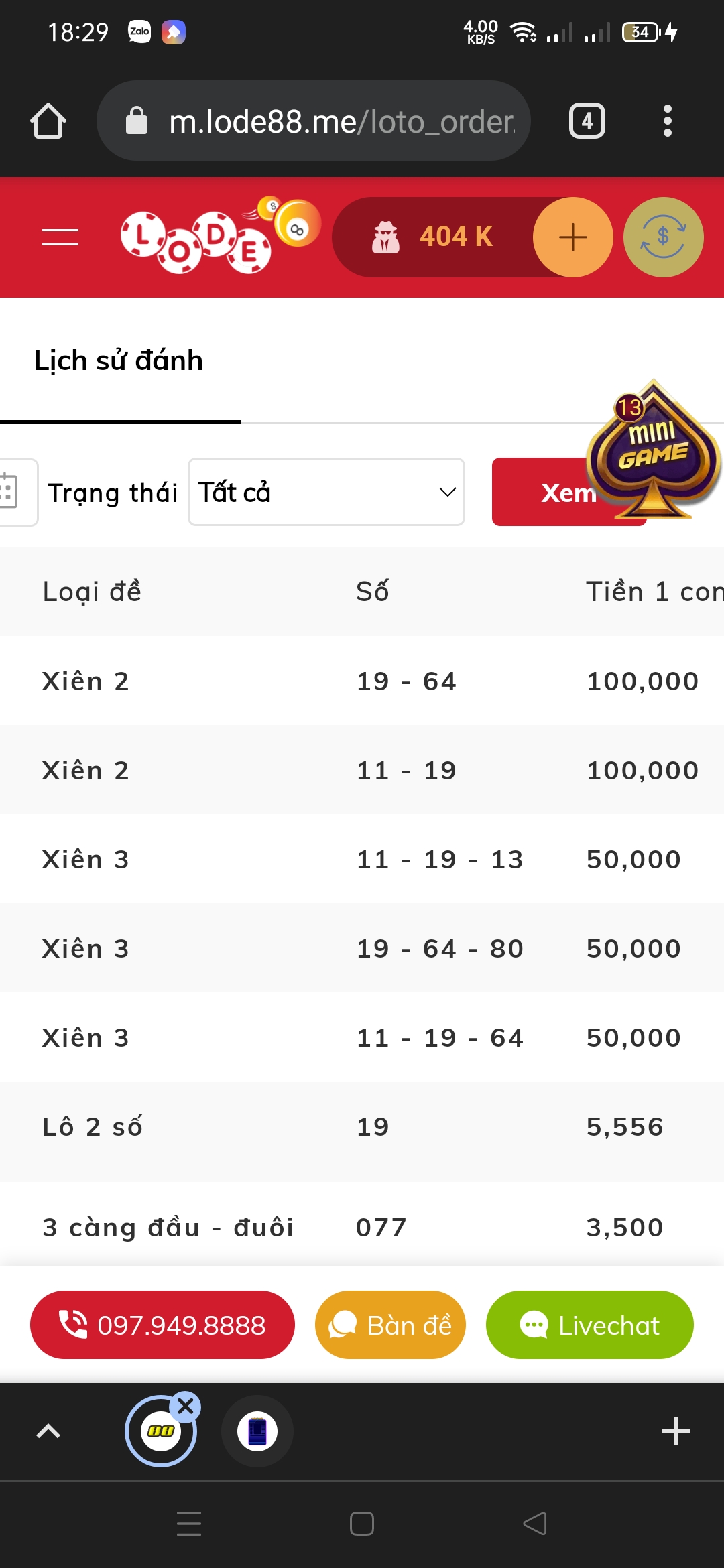Screen dimensions: 724x1568
Task: Tap the orange plus deposit button
Action: click(x=572, y=237)
